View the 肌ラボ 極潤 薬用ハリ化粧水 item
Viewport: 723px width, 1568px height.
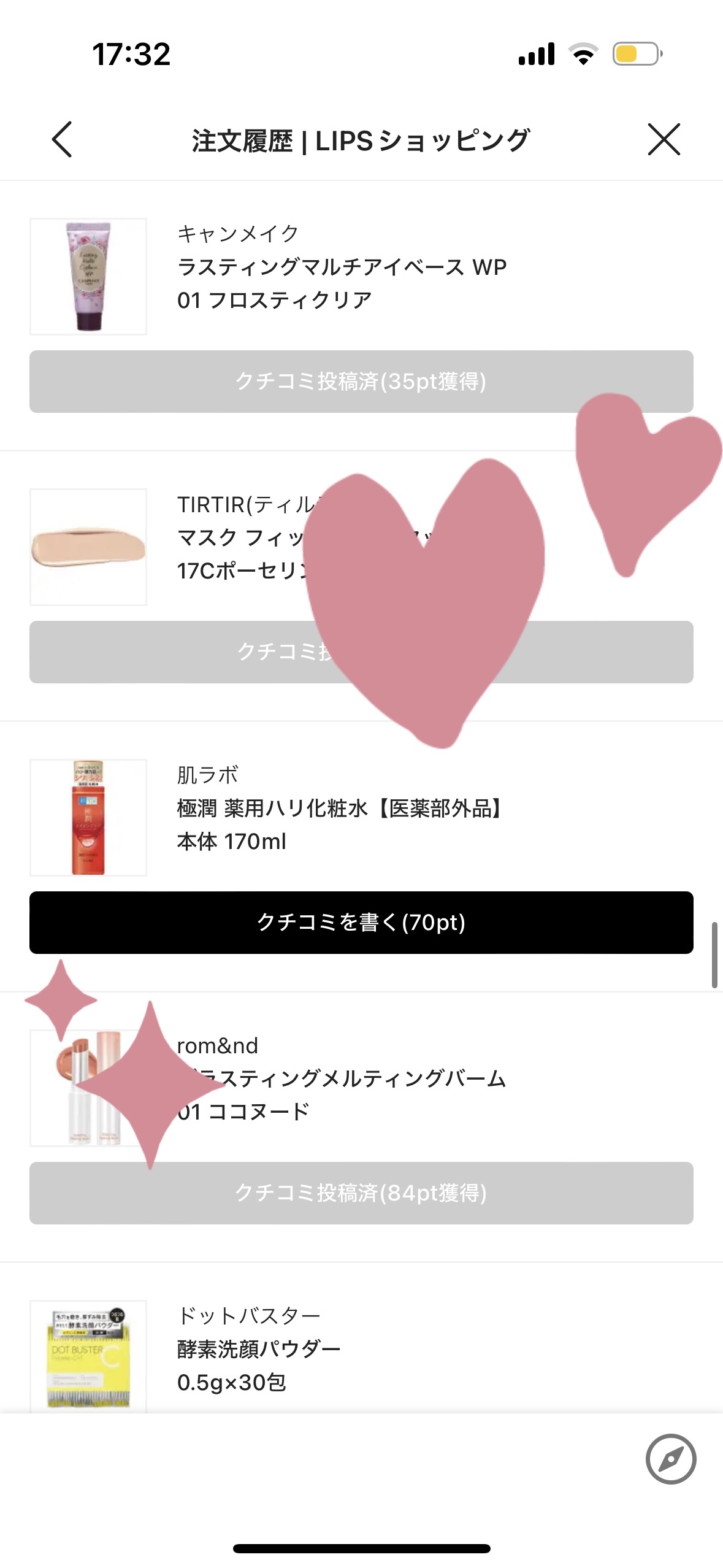pyautogui.click(x=341, y=809)
